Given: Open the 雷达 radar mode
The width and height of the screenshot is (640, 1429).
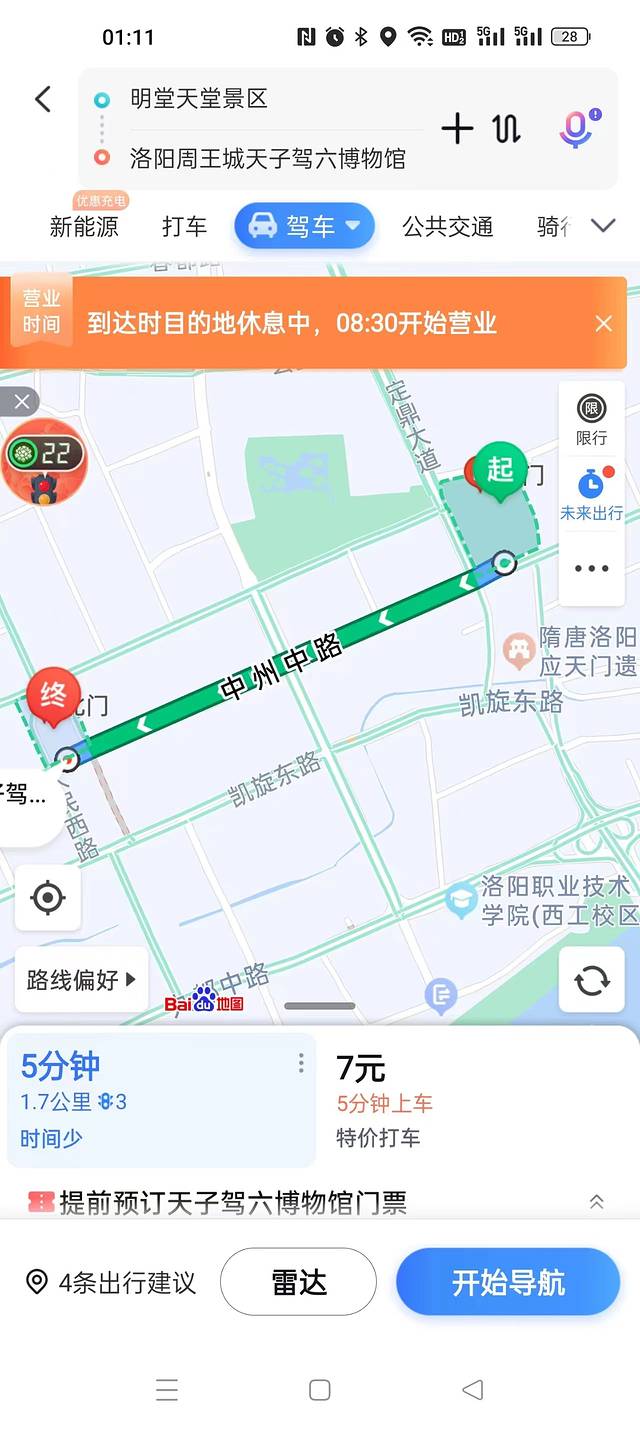Looking at the screenshot, I should 298,1282.
